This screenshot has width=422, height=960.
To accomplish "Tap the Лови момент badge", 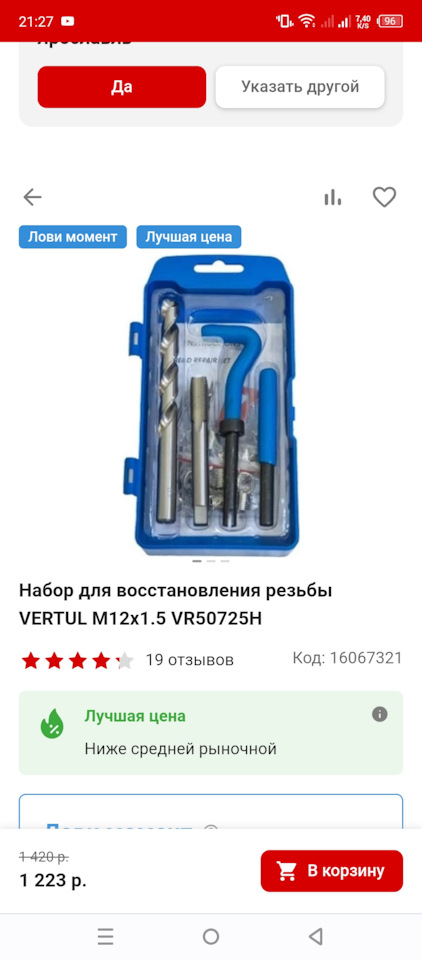I will pyautogui.click(x=73, y=237).
